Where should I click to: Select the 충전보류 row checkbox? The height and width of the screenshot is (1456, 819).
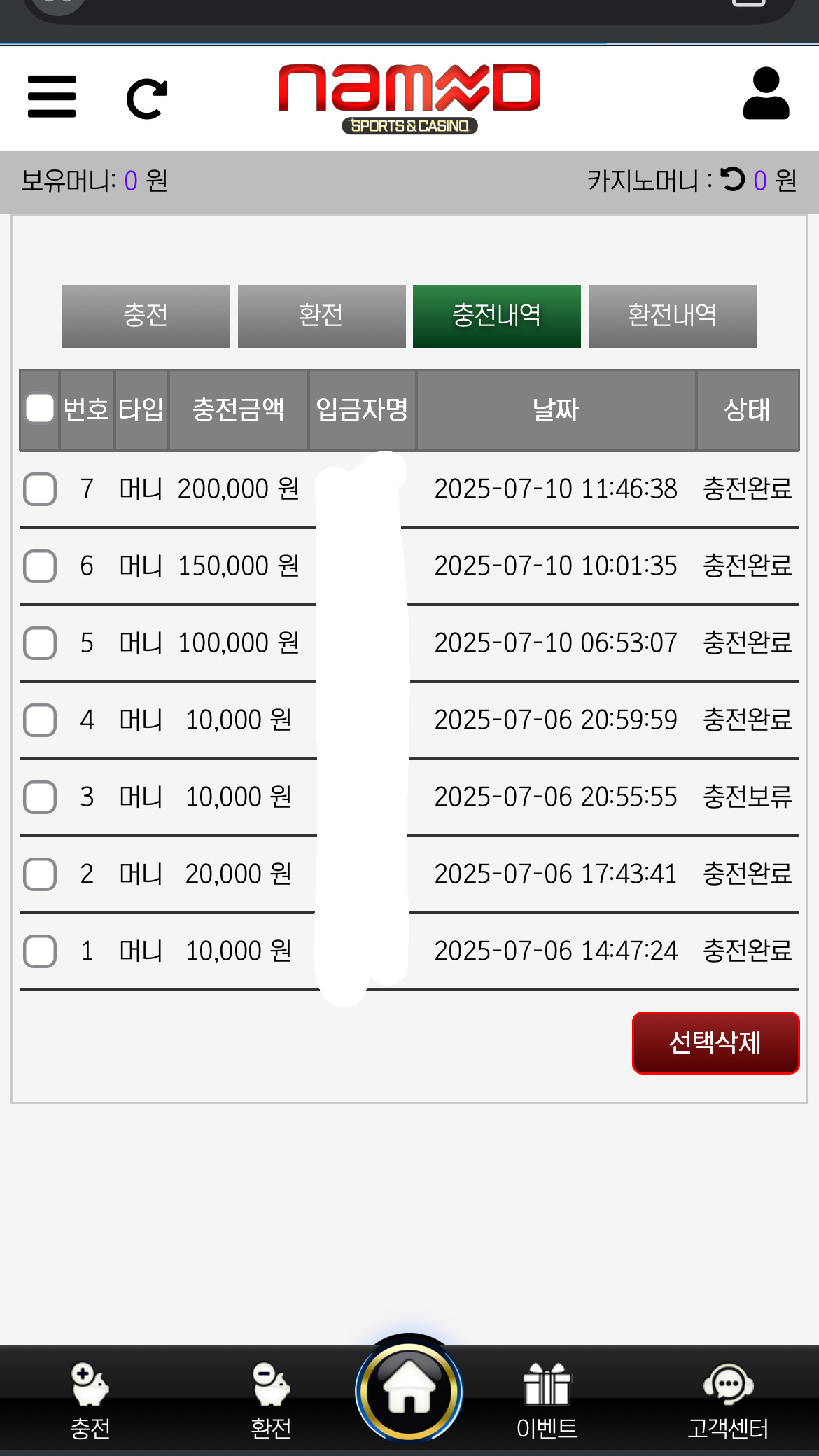click(40, 797)
